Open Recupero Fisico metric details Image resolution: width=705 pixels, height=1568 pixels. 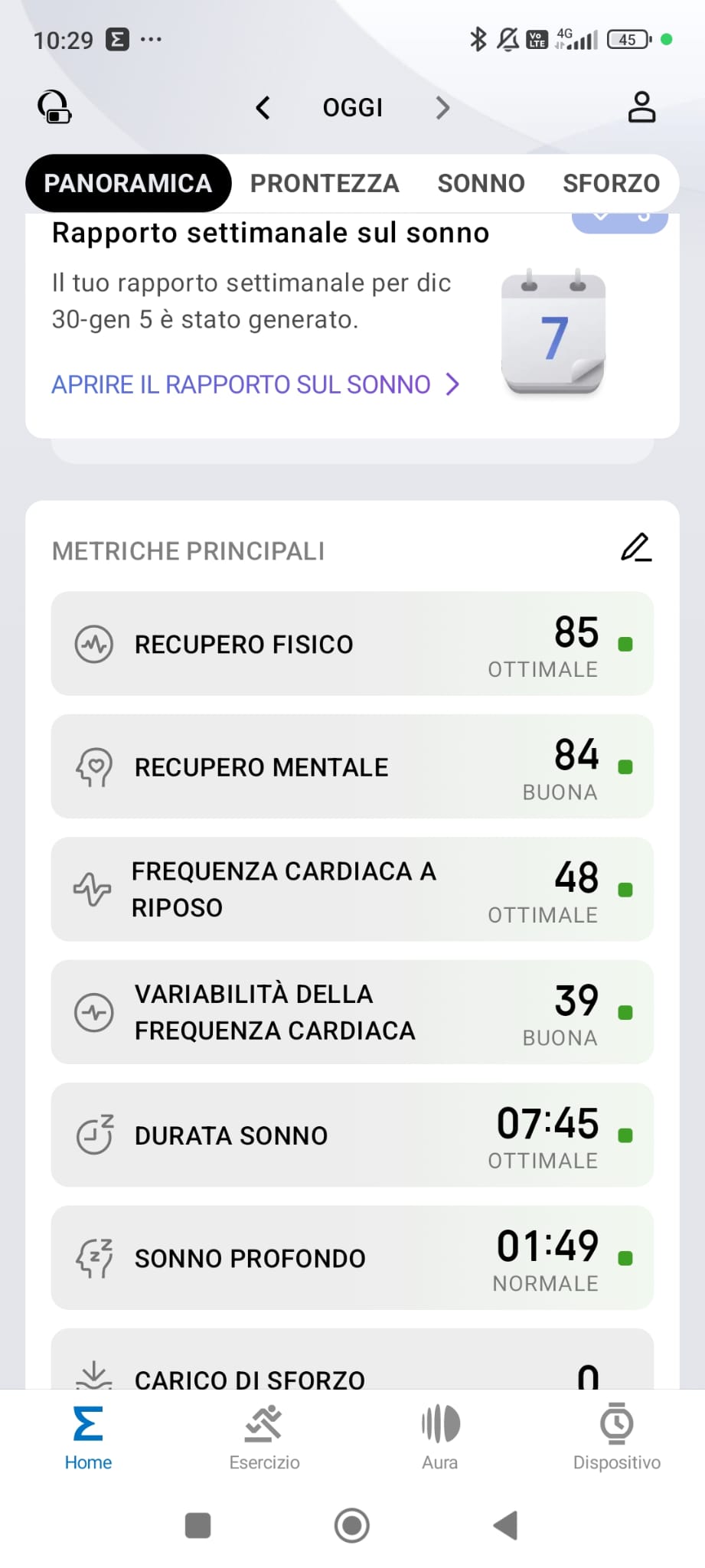click(x=352, y=644)
